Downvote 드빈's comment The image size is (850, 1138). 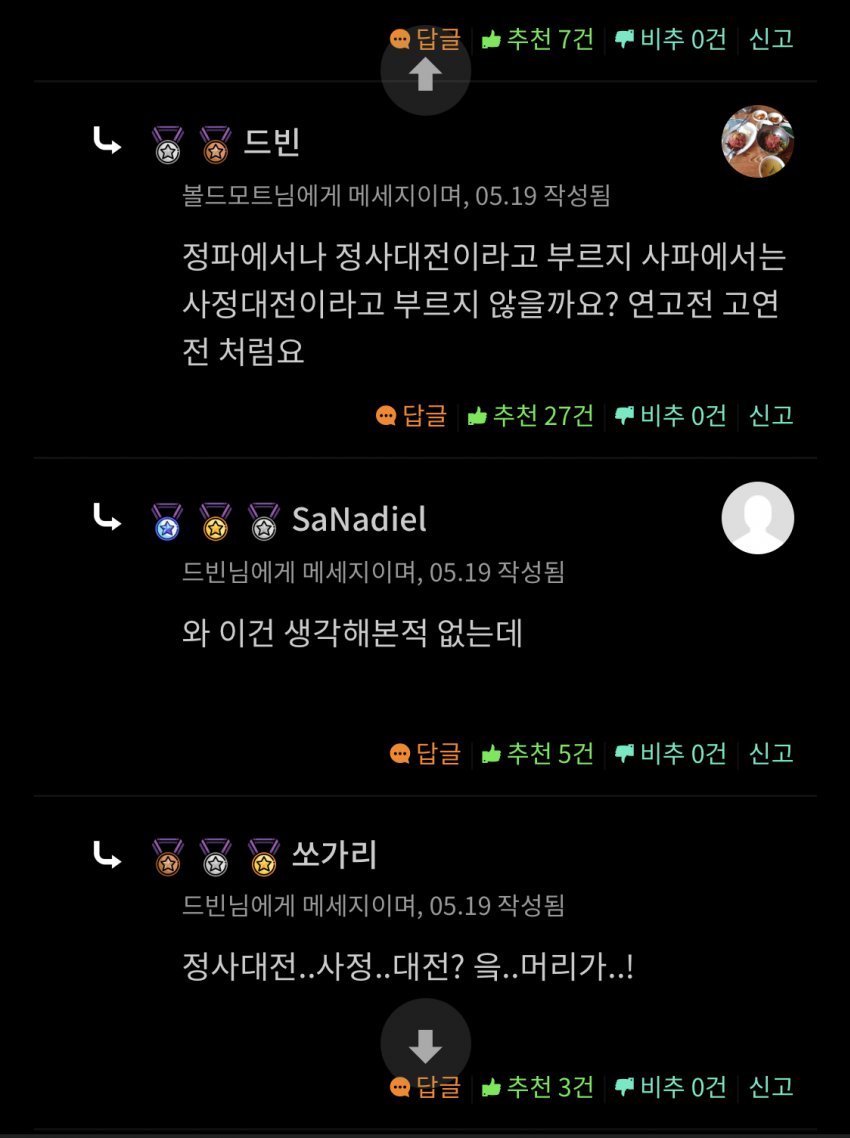click(x=670, y=416)
